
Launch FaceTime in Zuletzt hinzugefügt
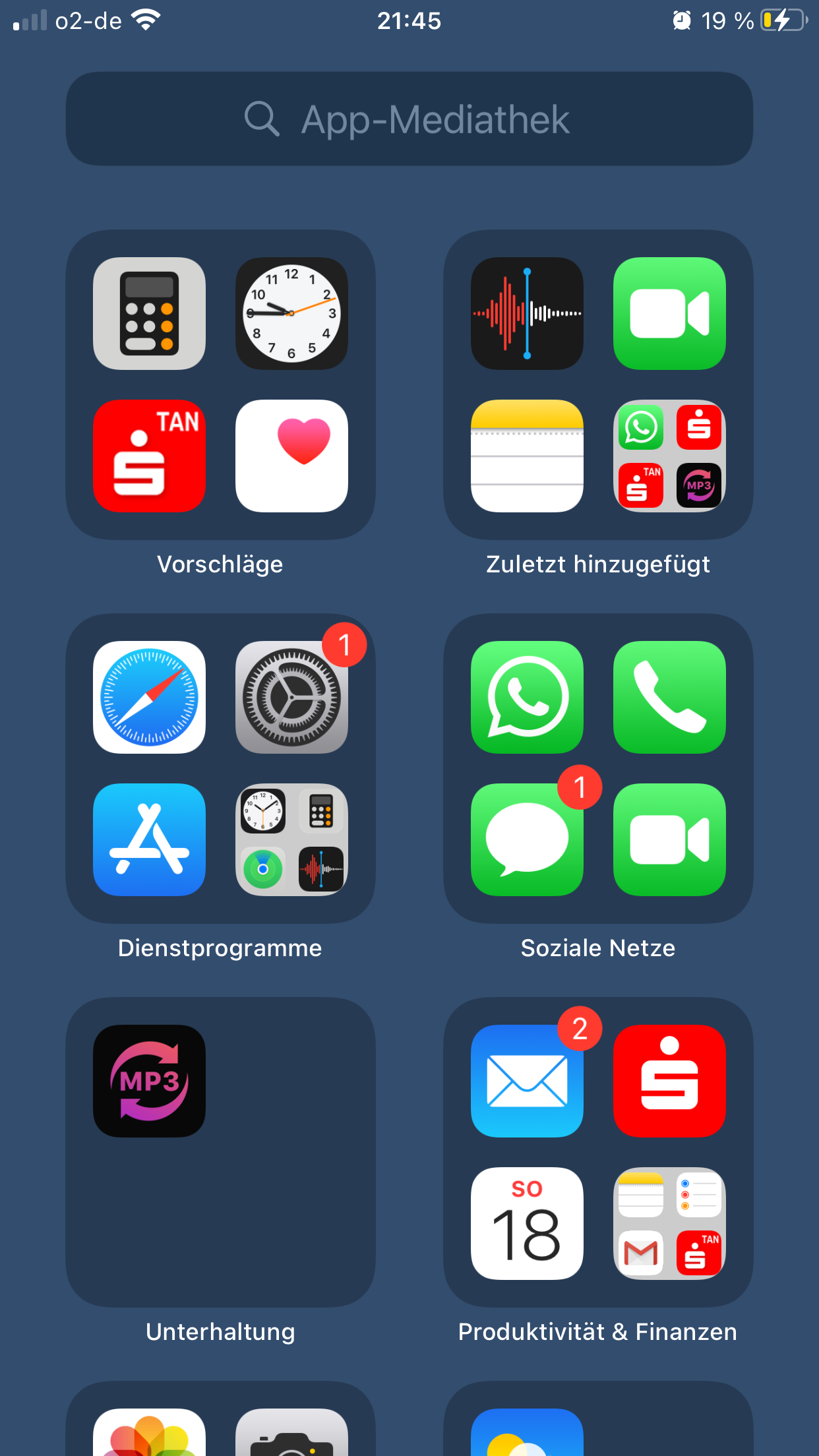pyautogui.click(x=669, y=313)
